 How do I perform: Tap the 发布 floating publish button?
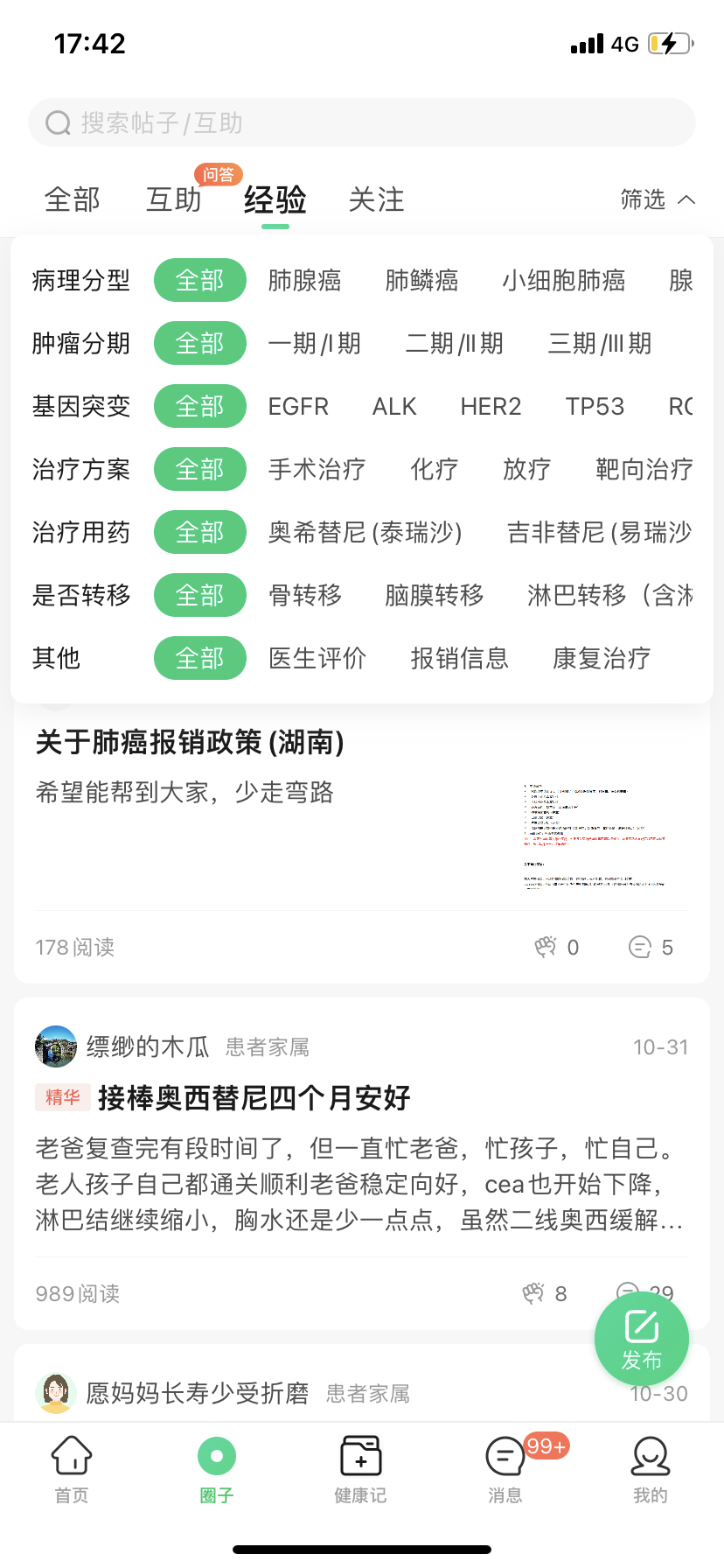tap(641, 1339)
